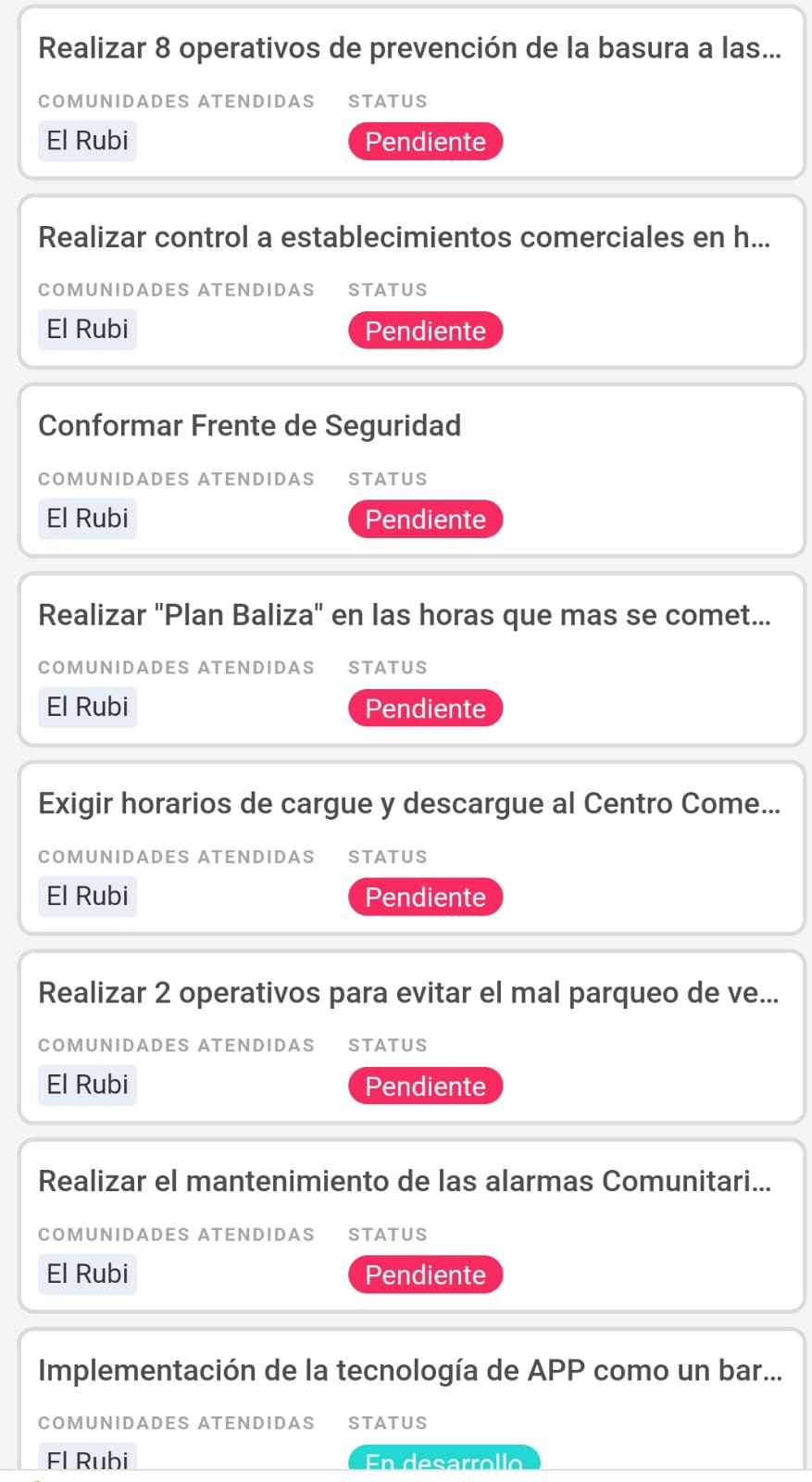Open 'Exigir horarios de cargue y descargue' card
812x1482 pixels.
412,848
